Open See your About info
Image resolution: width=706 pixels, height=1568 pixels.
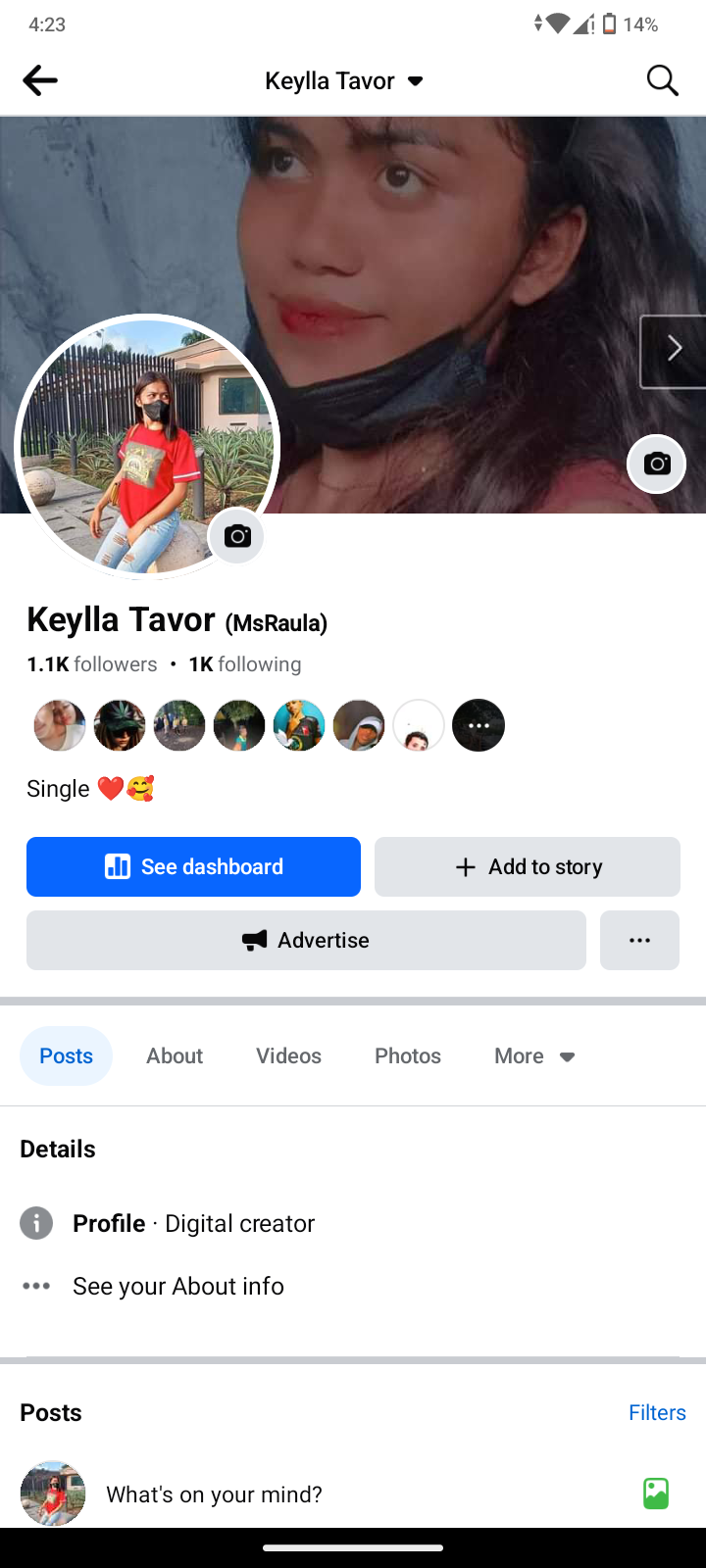(x=178, y=1286)
